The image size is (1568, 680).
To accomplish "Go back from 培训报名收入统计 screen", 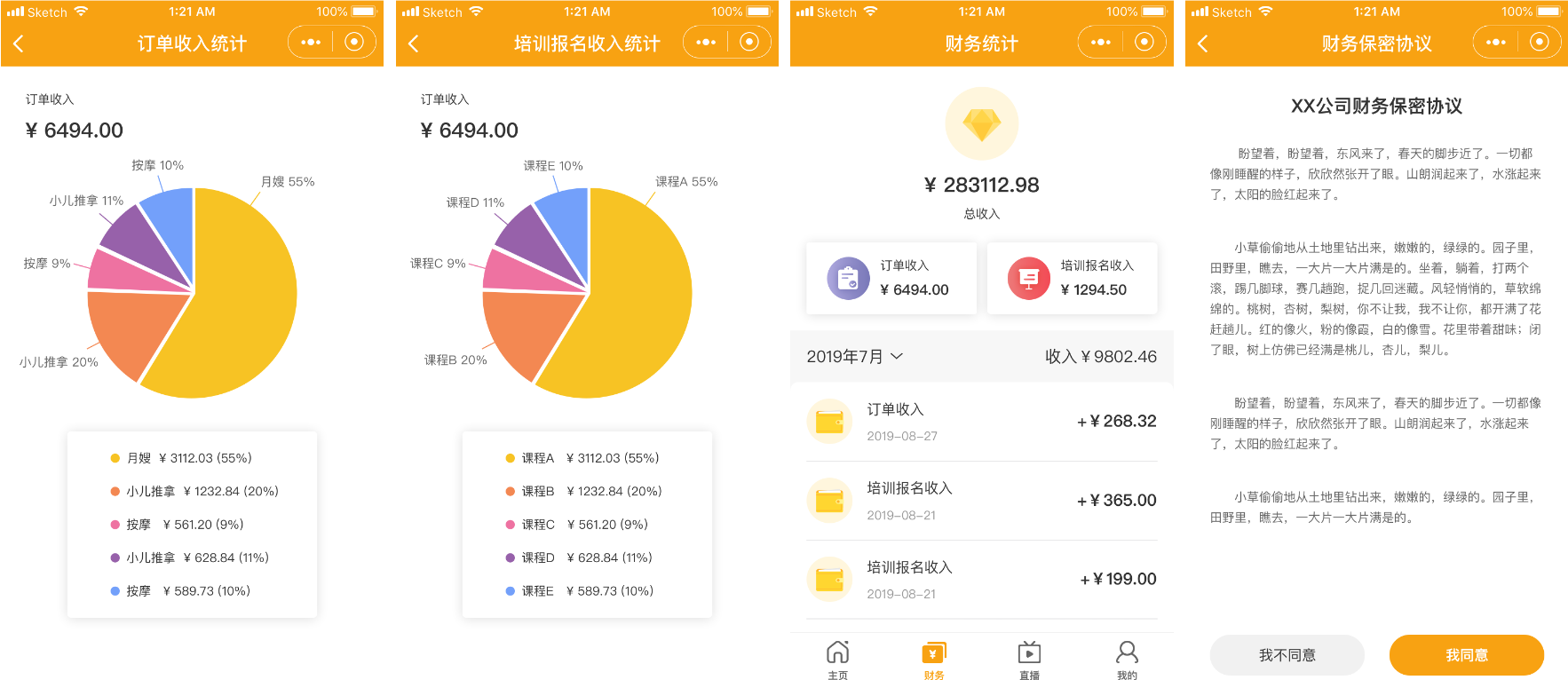I will point(414,43).
